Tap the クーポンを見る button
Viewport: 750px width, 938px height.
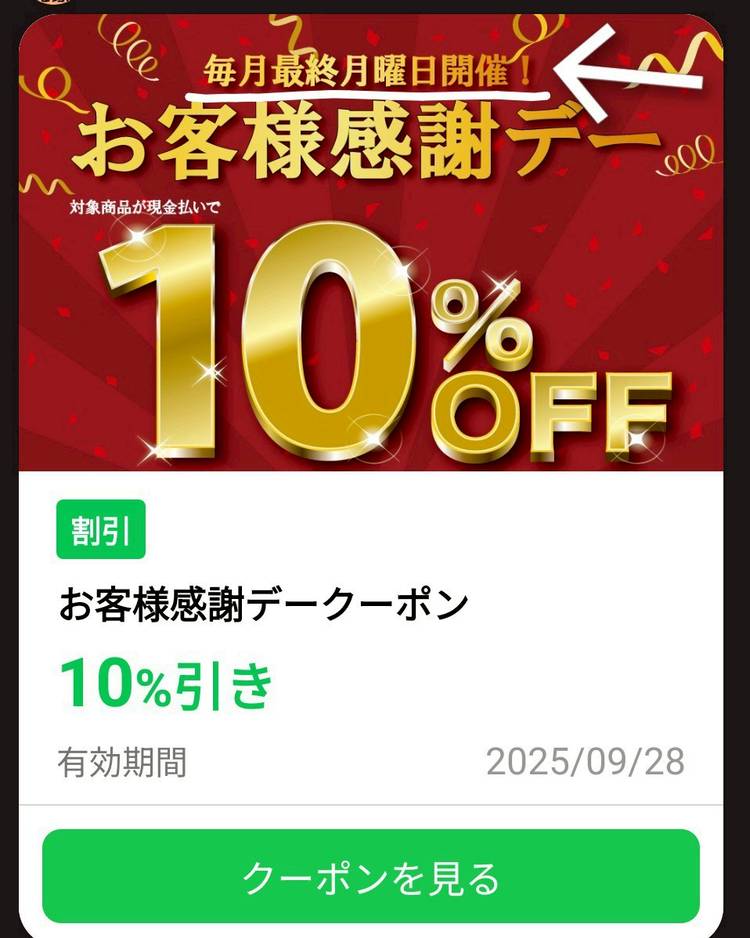coord(371,877)
